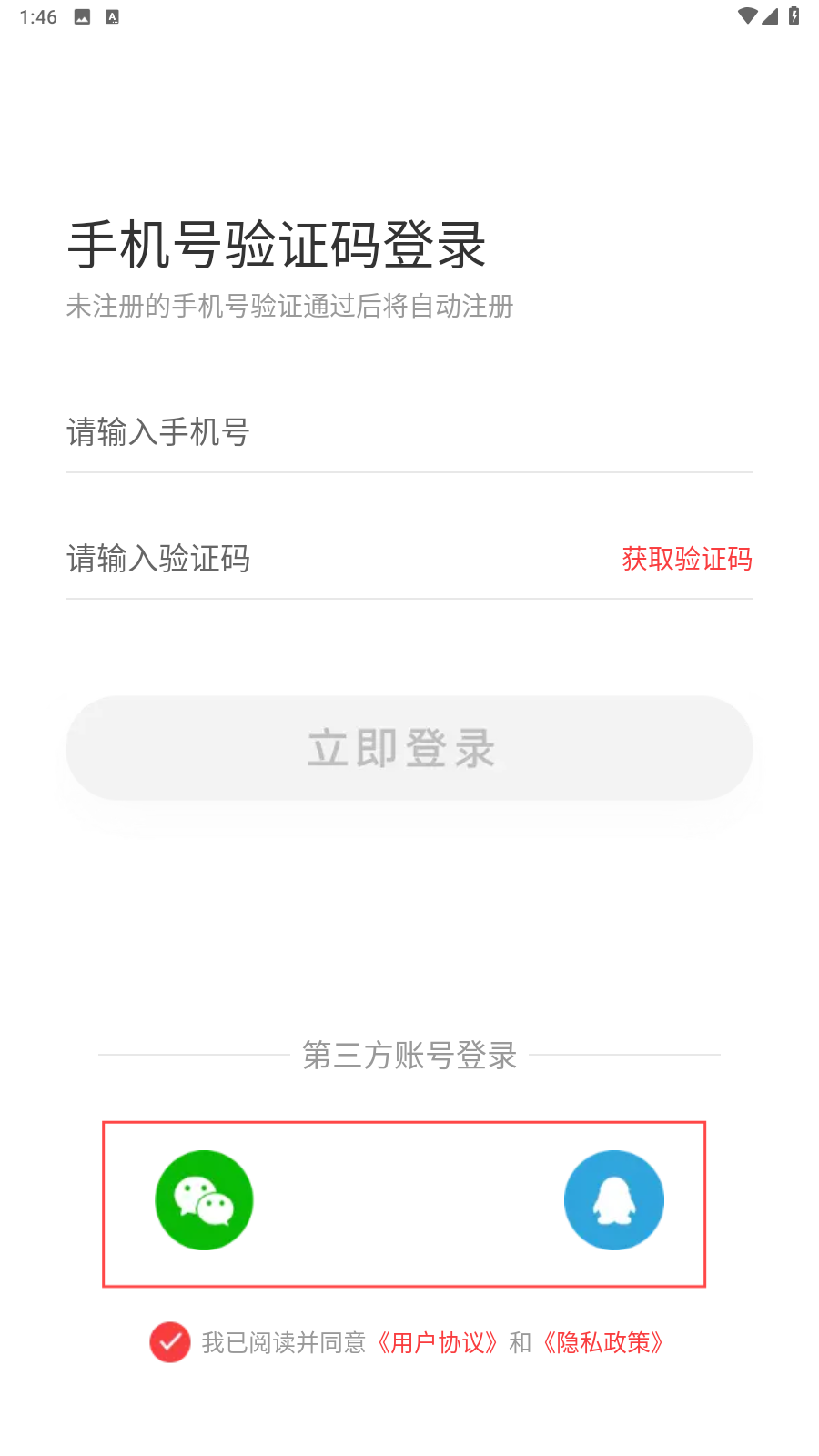The height and width of the screenshot is (1456, 819).
Task: Request code via 获取验证码
Action: tap(687, 558)
